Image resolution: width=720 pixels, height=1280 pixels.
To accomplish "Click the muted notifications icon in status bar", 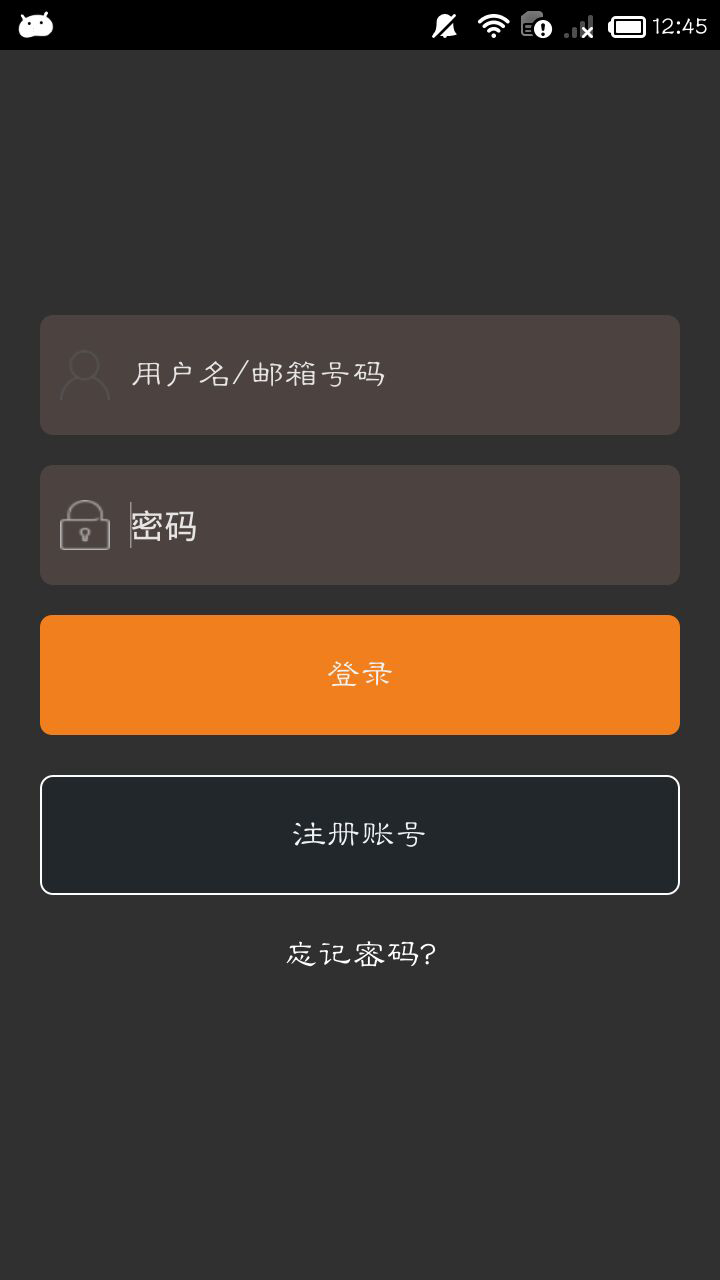I will click(x=443, y=25).
